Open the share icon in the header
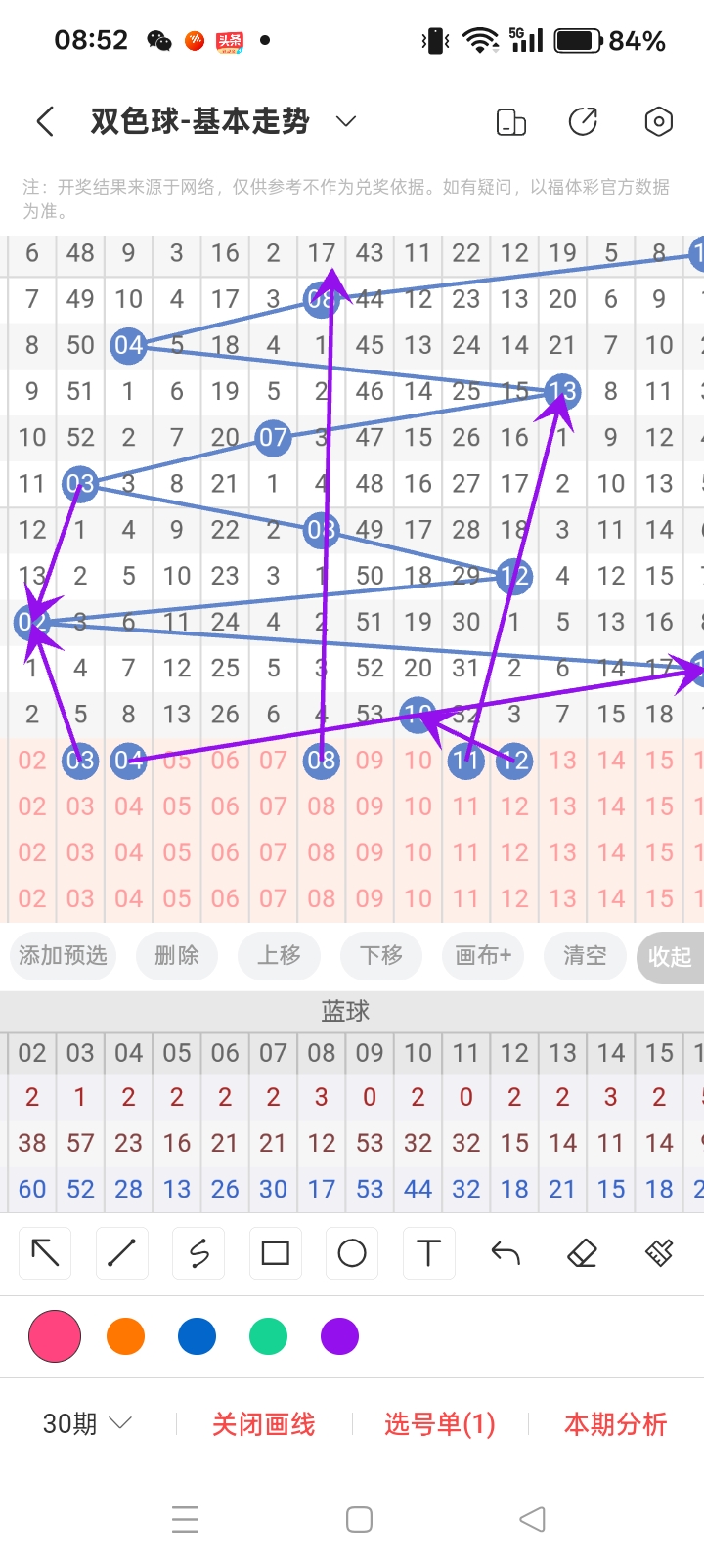704x1568 pixels. [583, 121]
